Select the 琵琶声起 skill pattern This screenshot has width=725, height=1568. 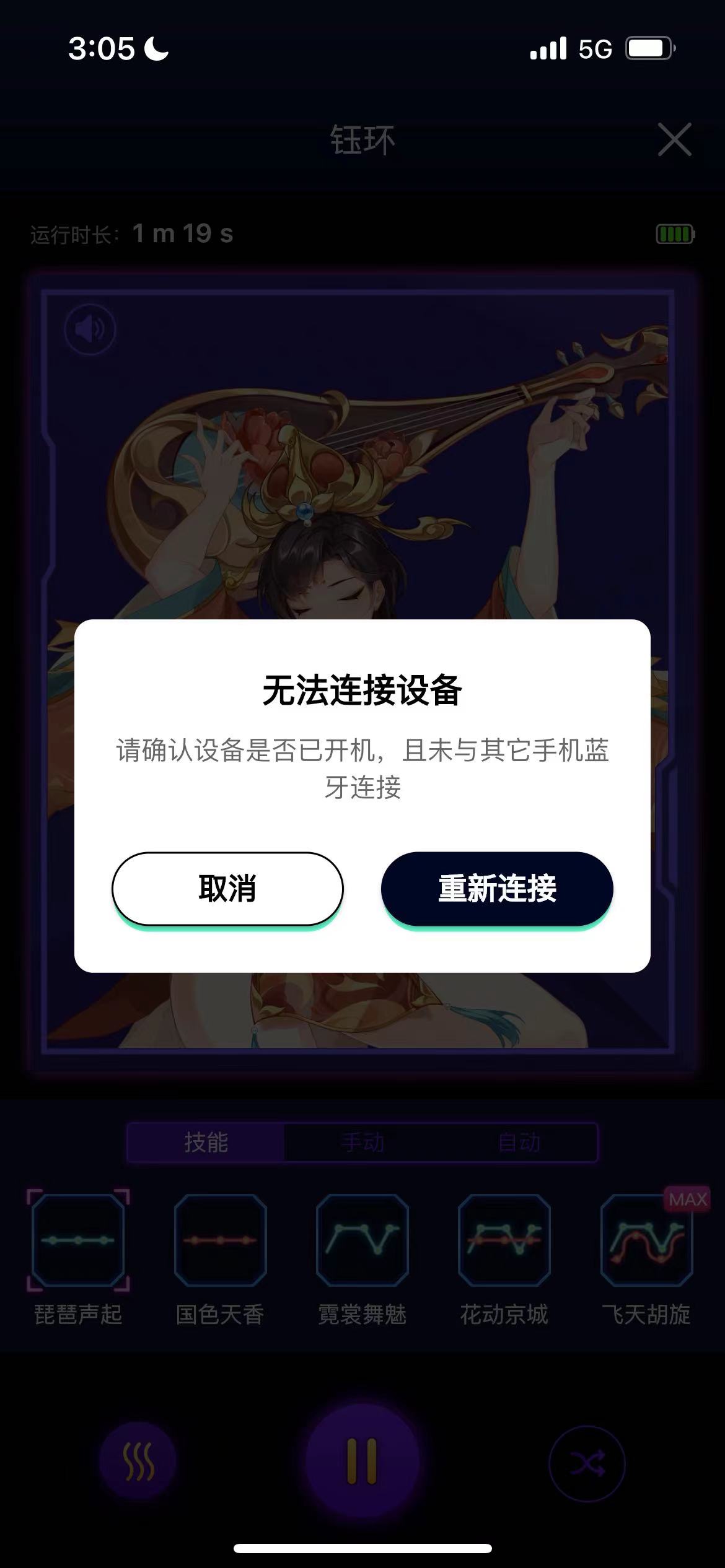(x=78, y=1240)
